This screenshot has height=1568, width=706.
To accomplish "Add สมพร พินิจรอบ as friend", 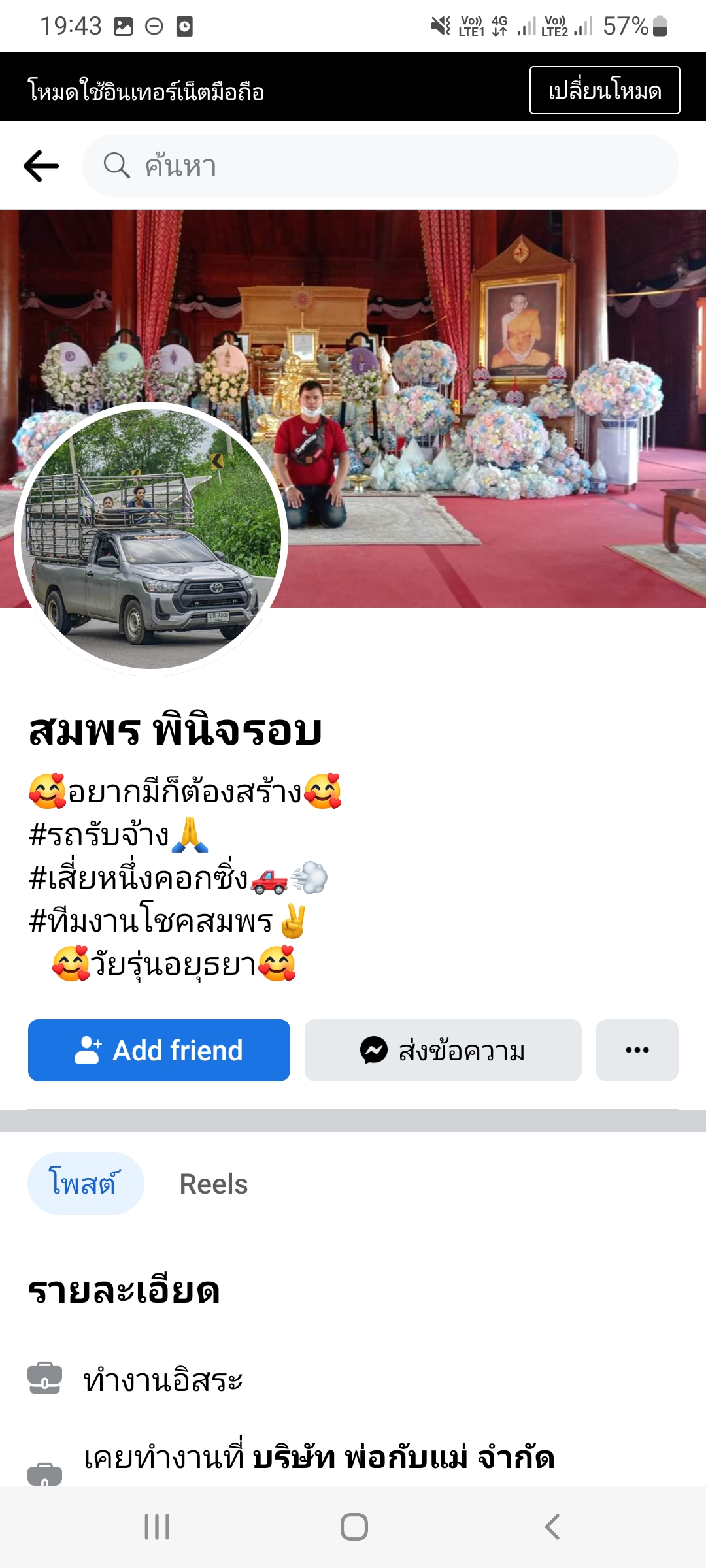I will (159, 1050).
